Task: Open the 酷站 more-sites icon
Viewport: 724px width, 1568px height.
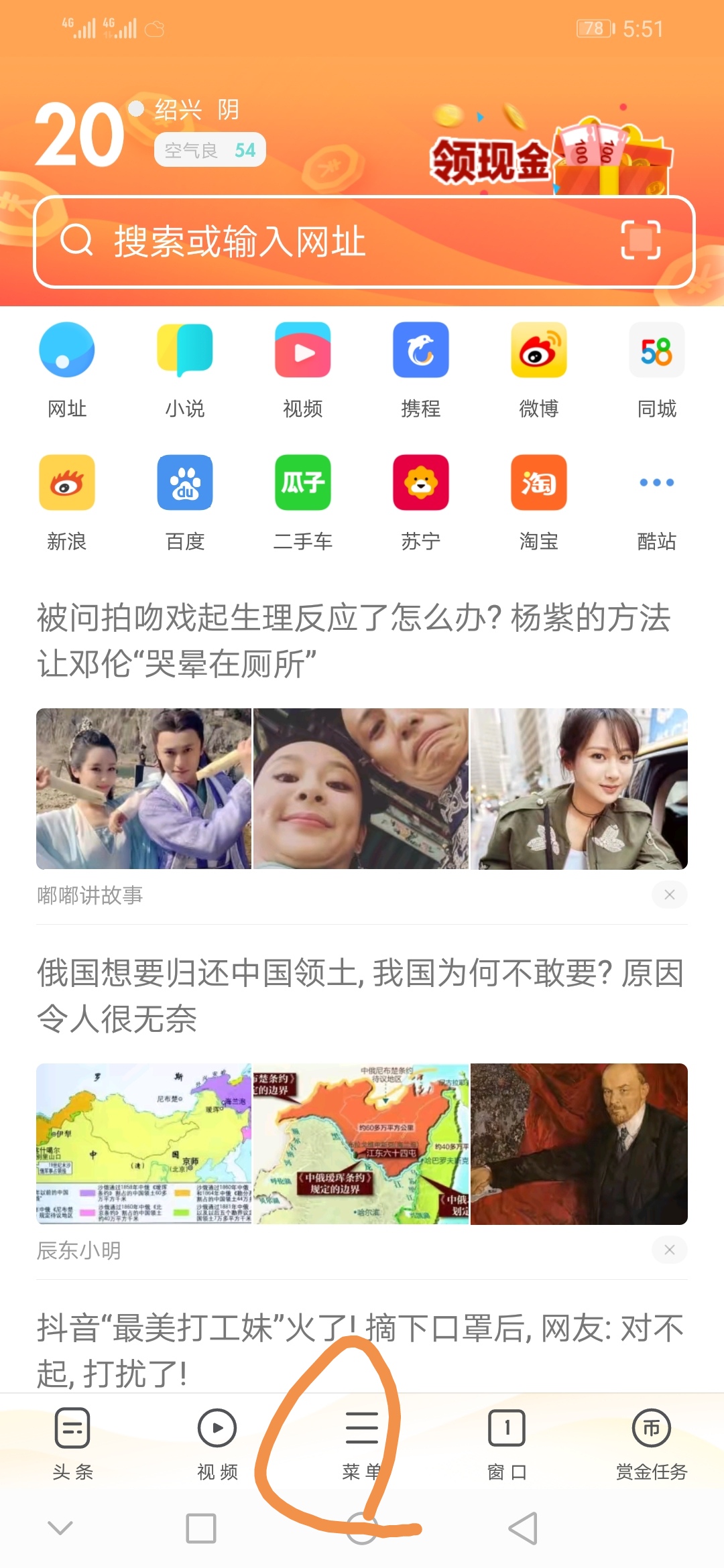Action: pos(656,484)
